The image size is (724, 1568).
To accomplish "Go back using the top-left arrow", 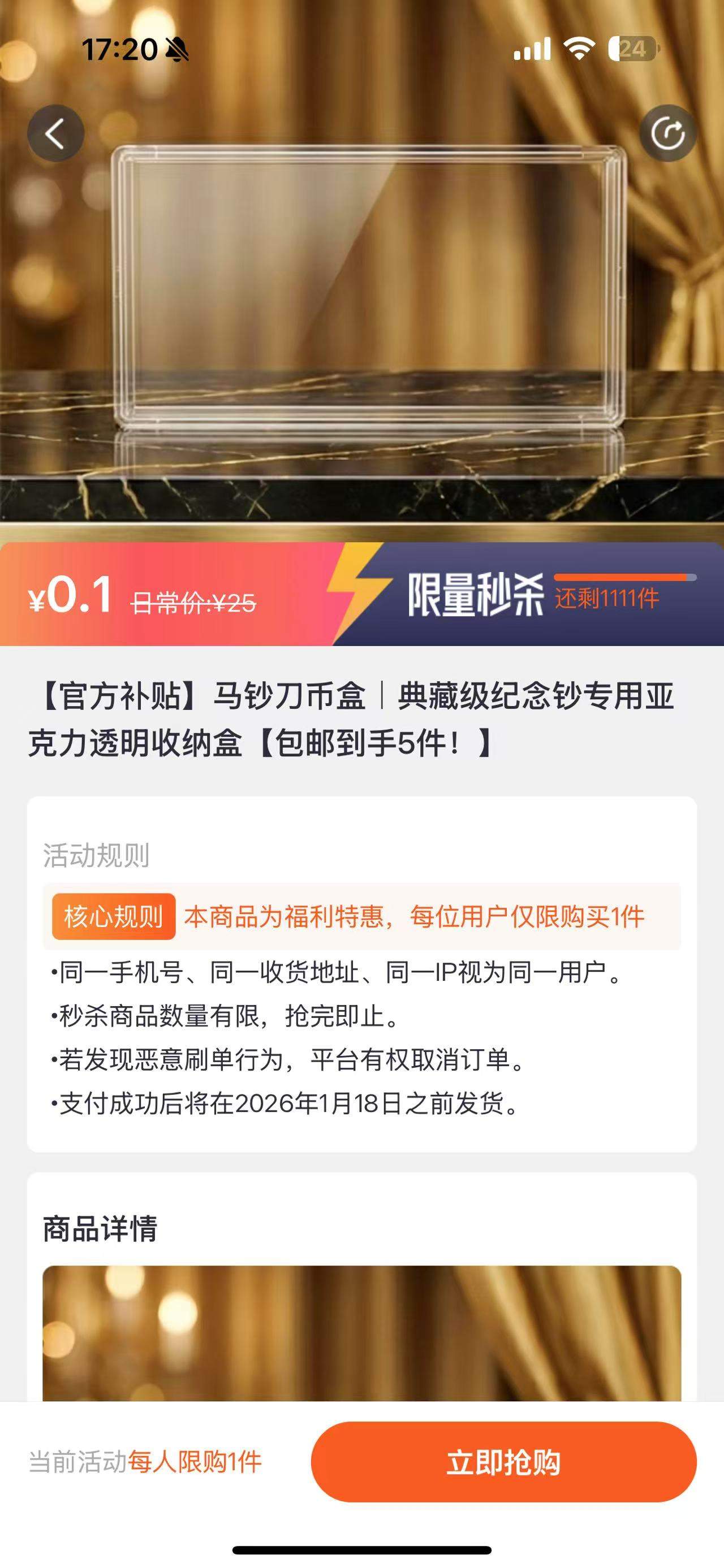I will 55,133.
